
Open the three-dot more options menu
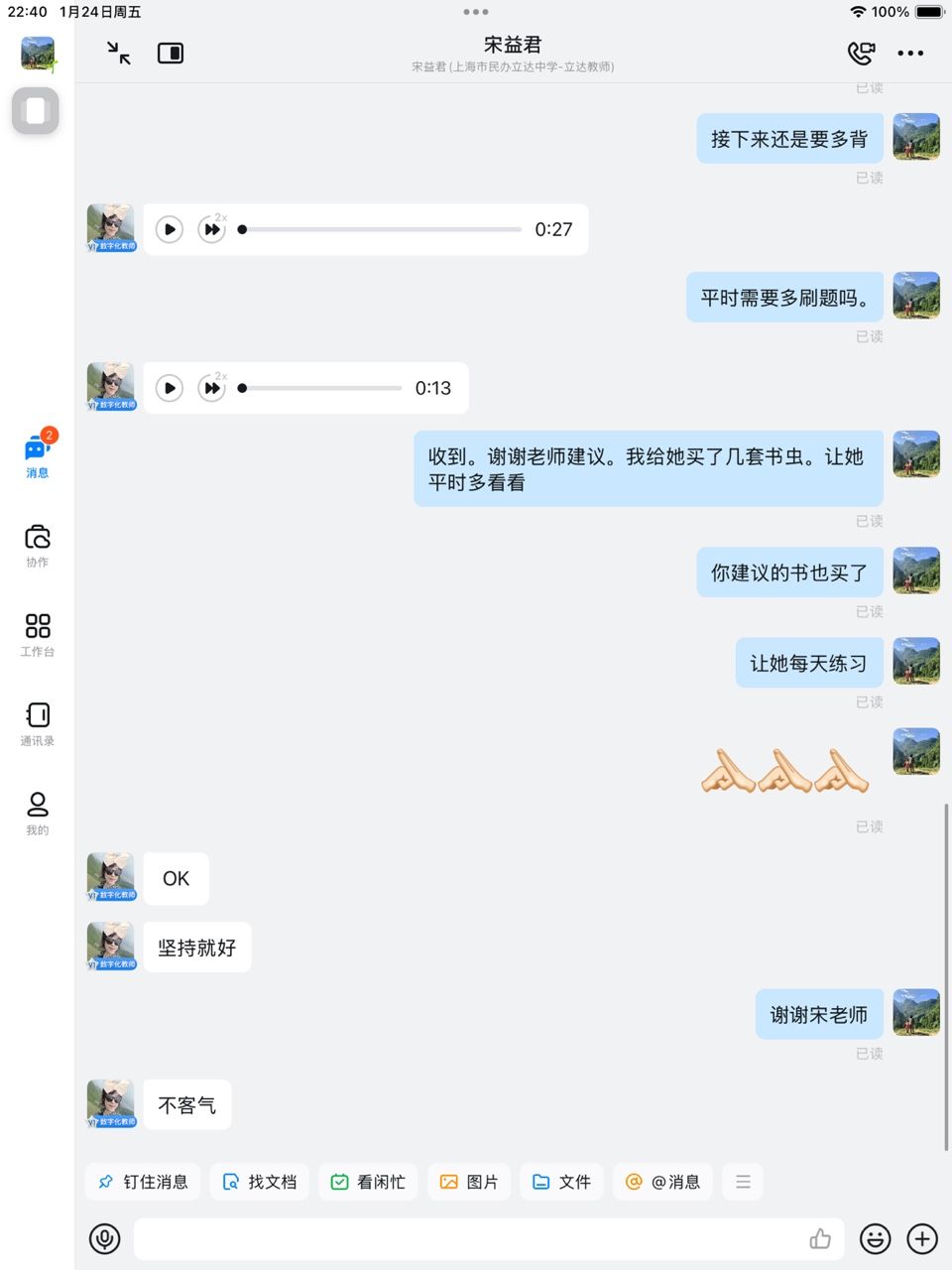tap(910, 54)
